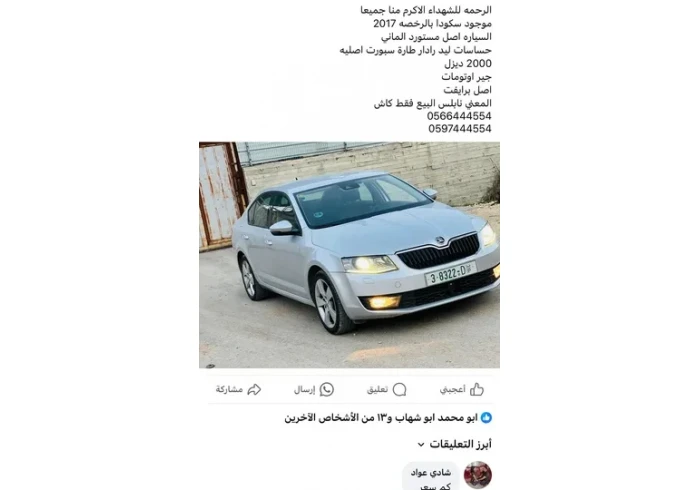Tap the comment button under the post

click(x=385, y=389)
